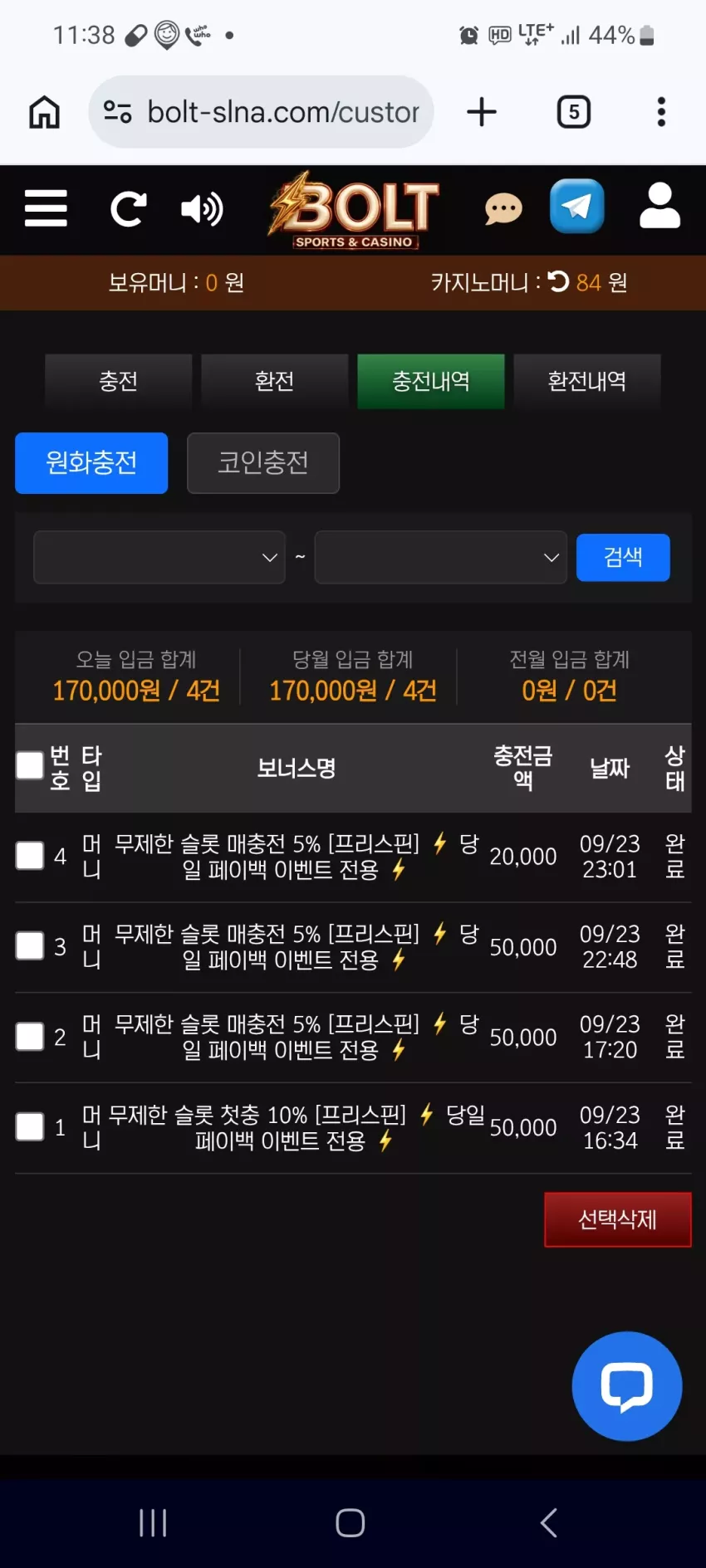Switch to the 환전내역 tab
Screen dimensions: 706x1568
587,381
